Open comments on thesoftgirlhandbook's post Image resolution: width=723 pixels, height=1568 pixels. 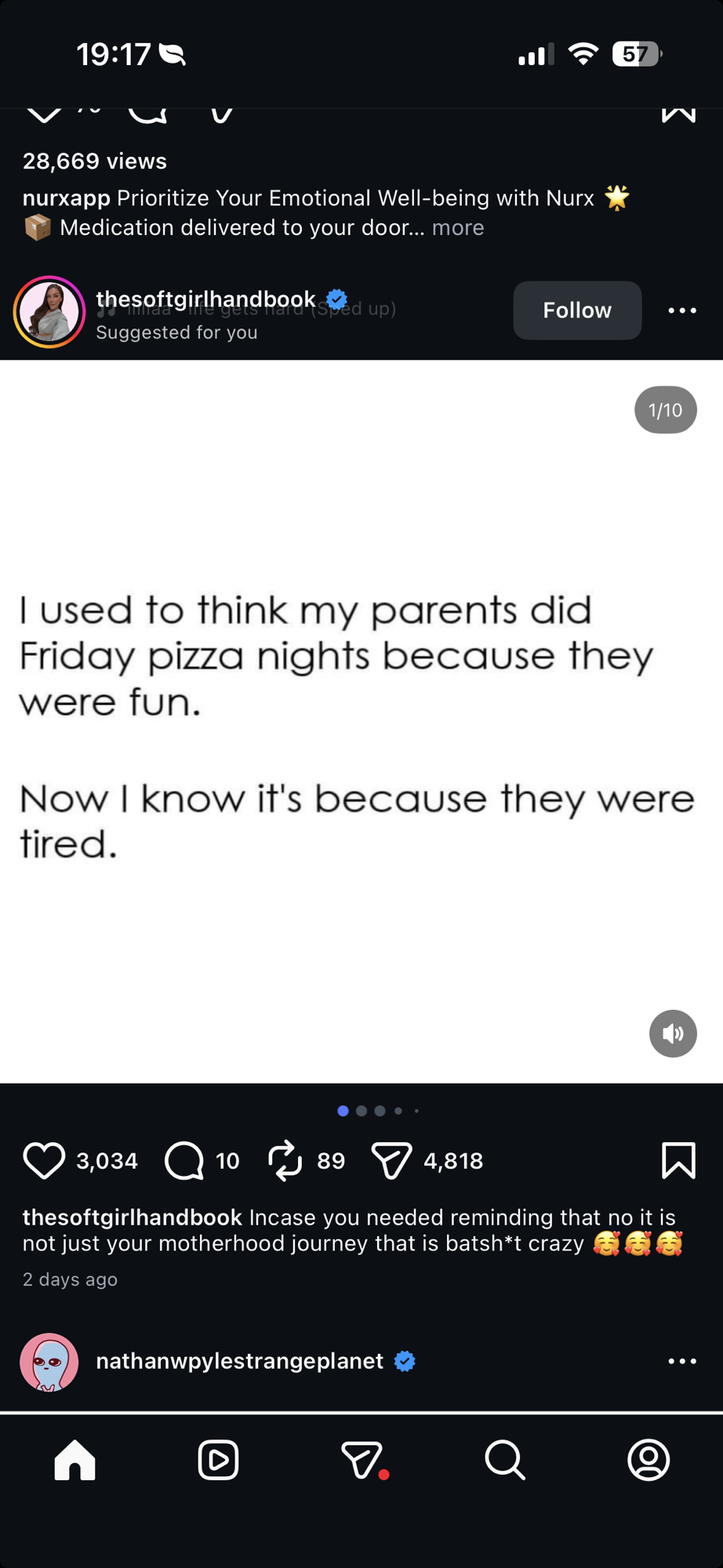click(184, 1160)
